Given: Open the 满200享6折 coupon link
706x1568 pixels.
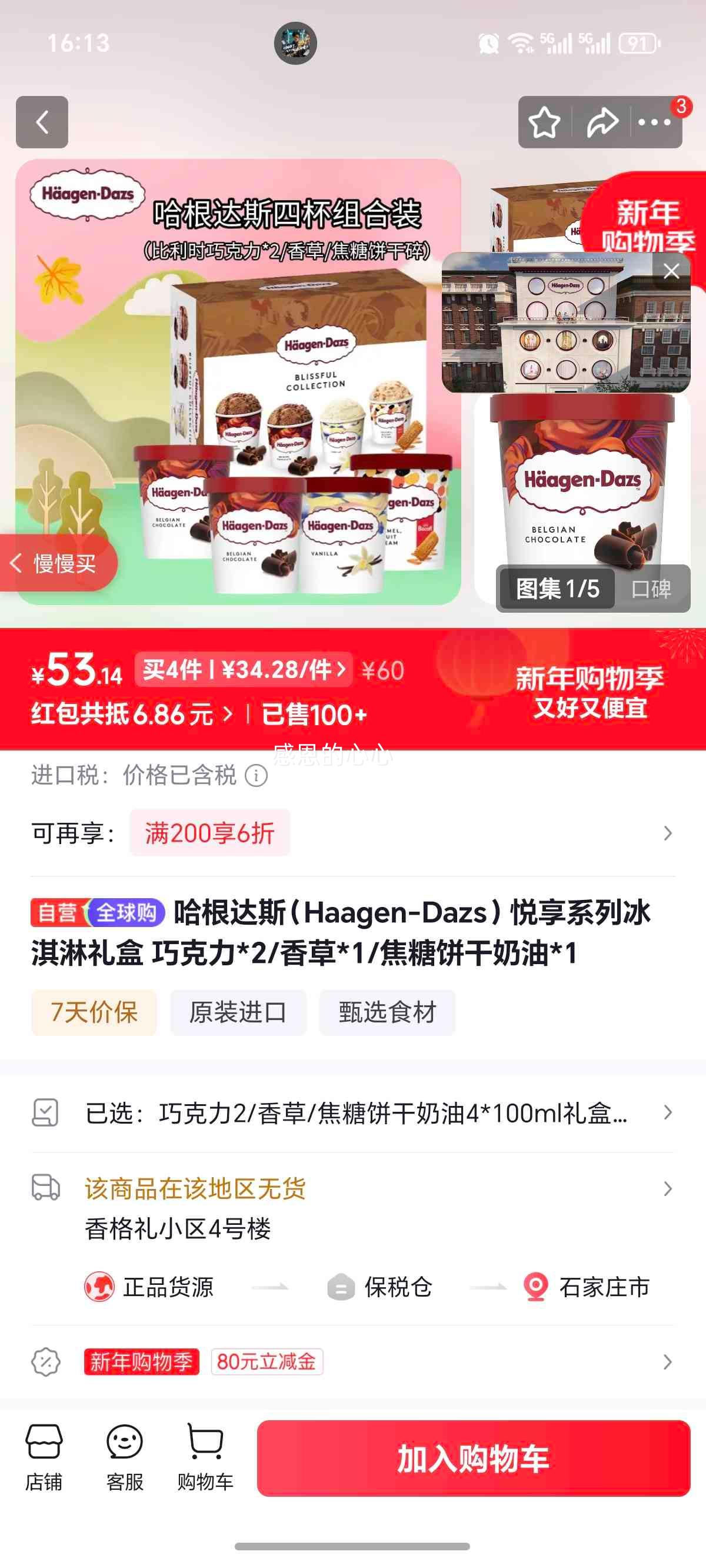Looking at the screenshot, I should click(x=211, y=833).
